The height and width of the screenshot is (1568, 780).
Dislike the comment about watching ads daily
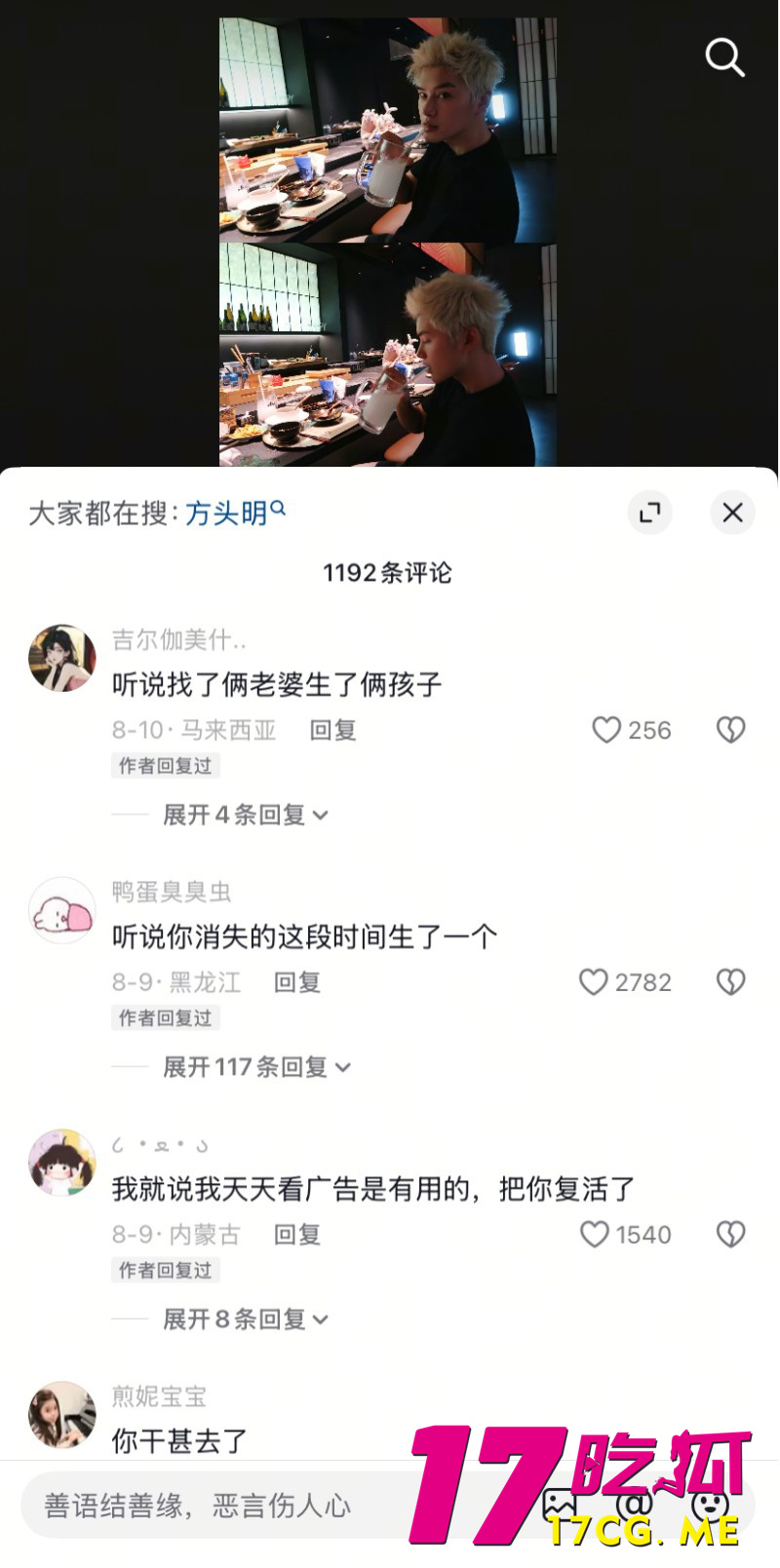click(x=730, y=1234)
